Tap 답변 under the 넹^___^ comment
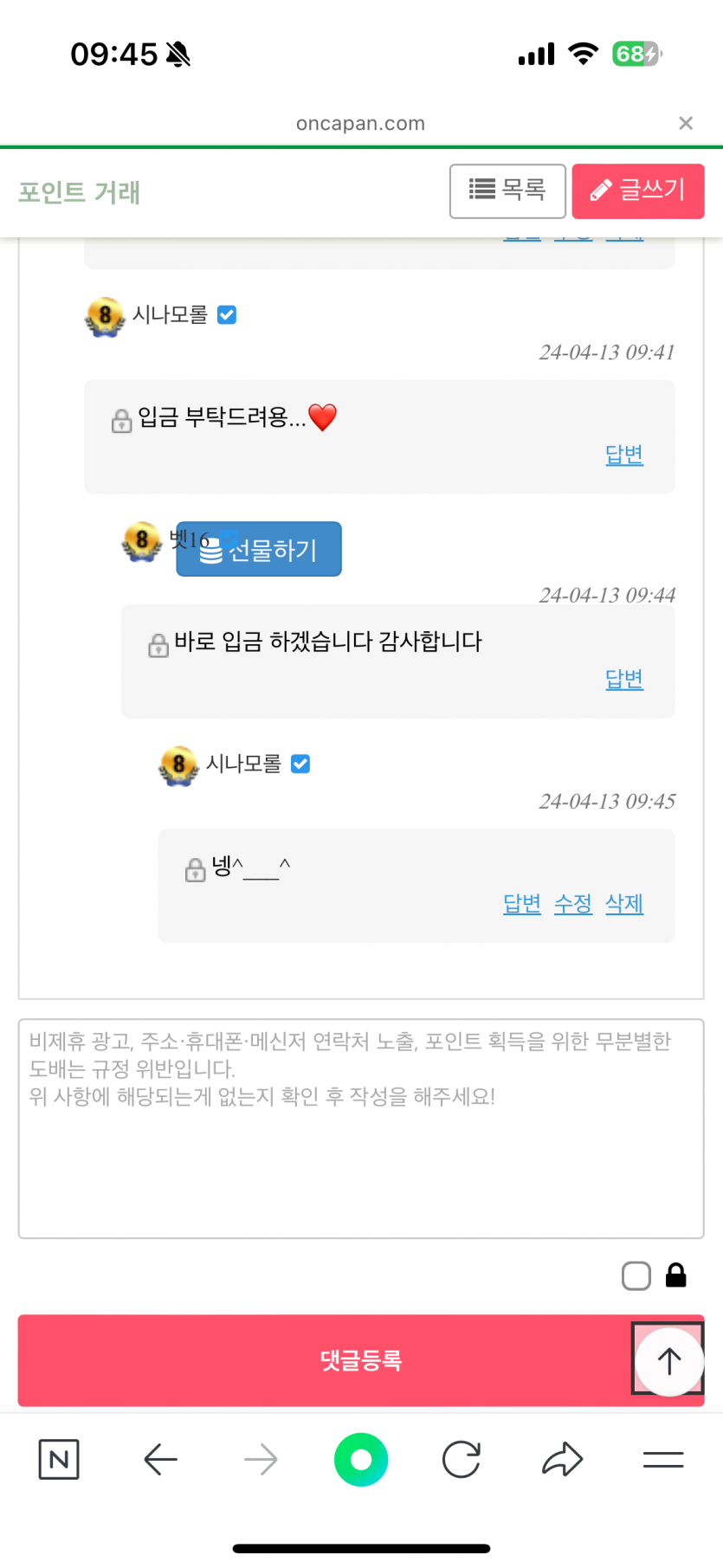723x1568 pixels. (522, 904)
